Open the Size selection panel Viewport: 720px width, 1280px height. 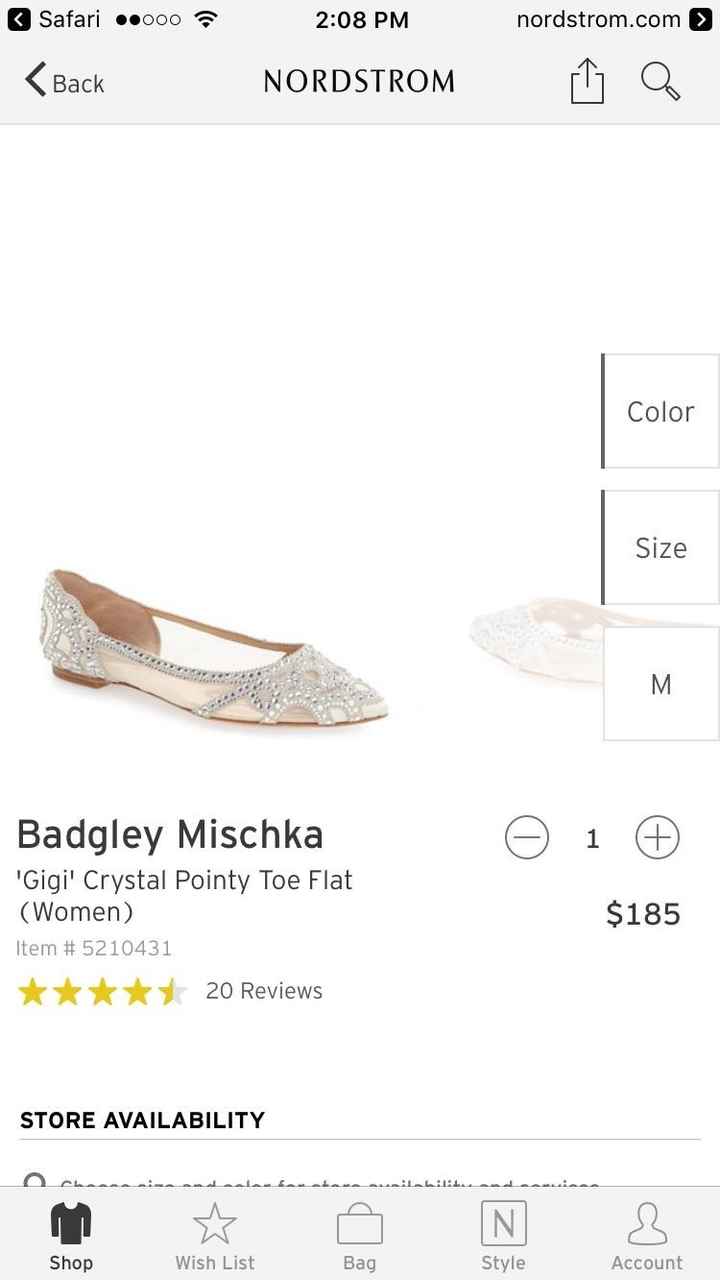pyautogui.click(x=660, y=547)
